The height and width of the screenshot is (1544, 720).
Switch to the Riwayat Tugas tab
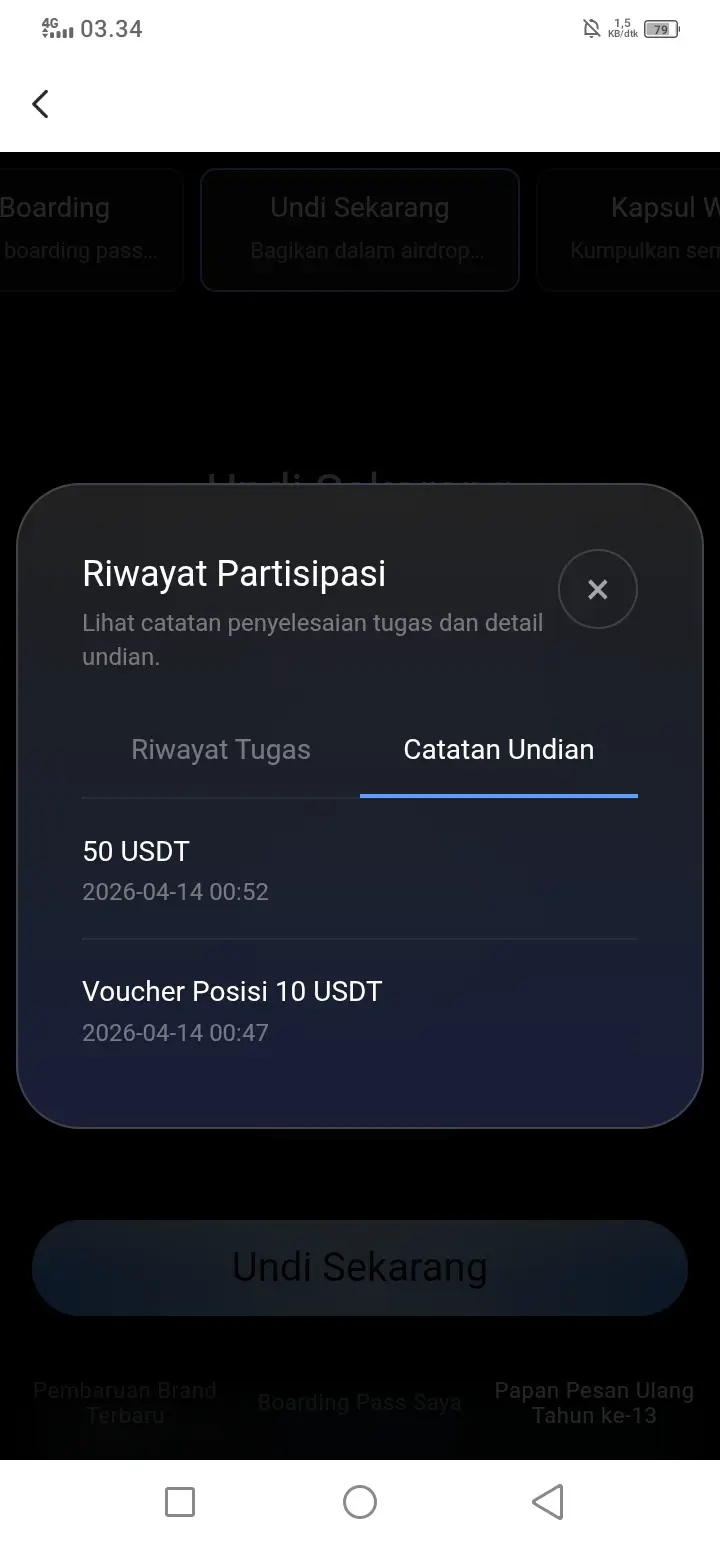click(220, 749)
